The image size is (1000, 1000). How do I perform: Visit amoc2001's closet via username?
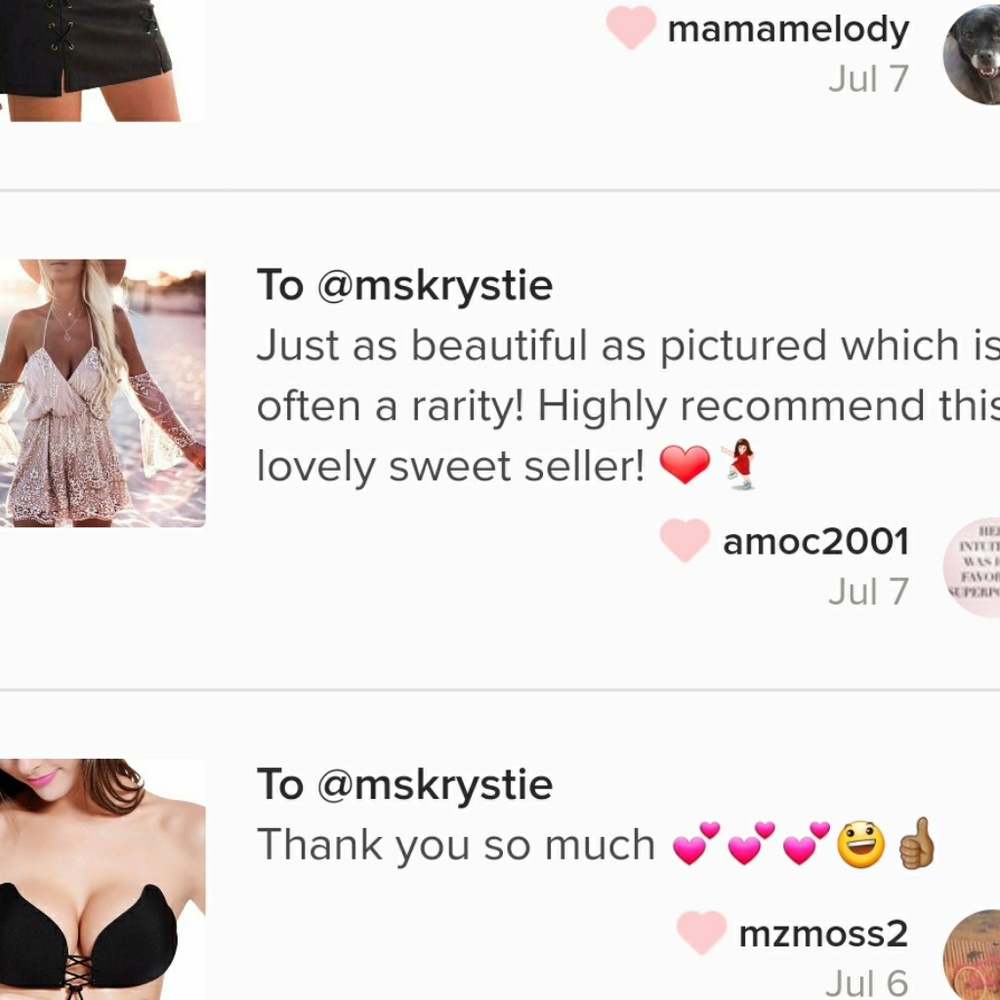pyautogui.click(x=815, y=542)
